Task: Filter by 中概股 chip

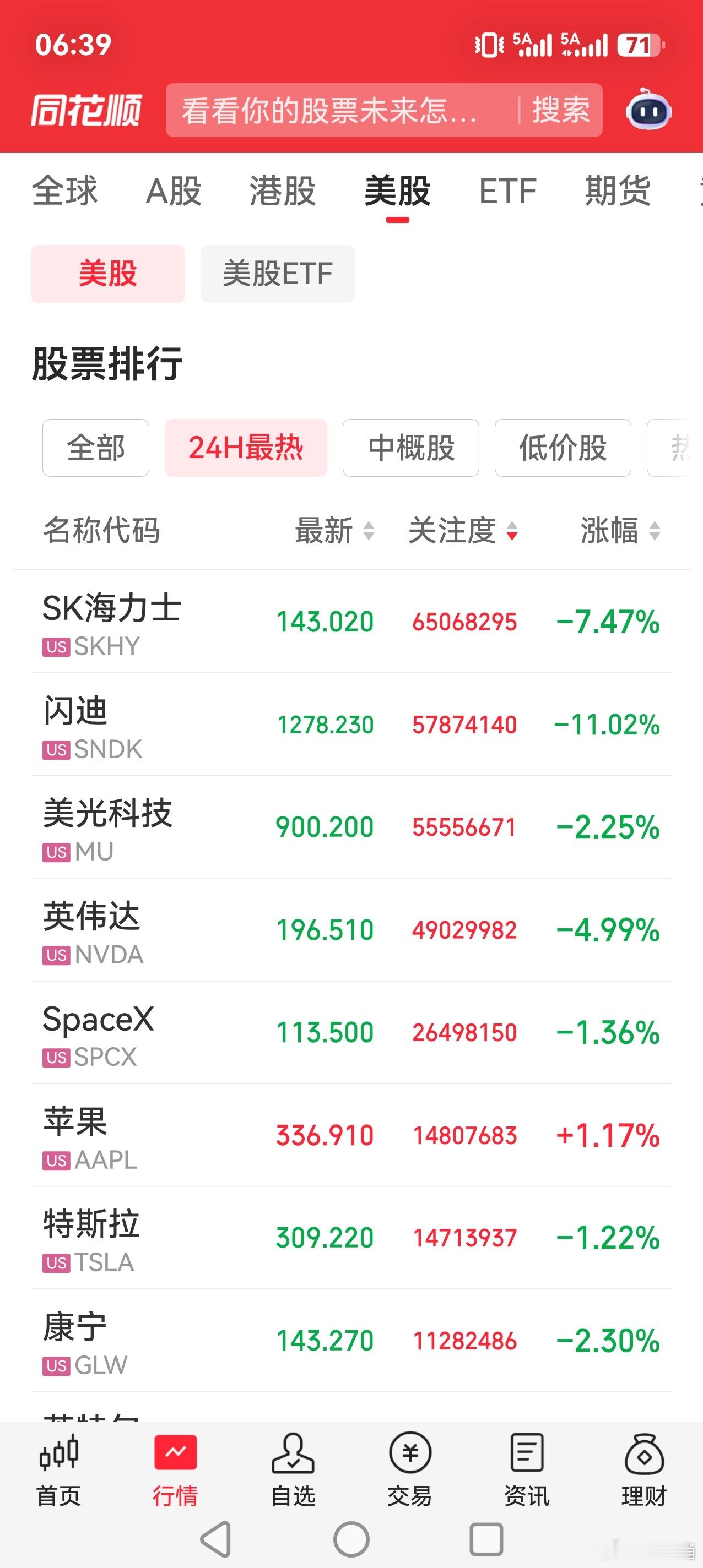Action: 410,448
